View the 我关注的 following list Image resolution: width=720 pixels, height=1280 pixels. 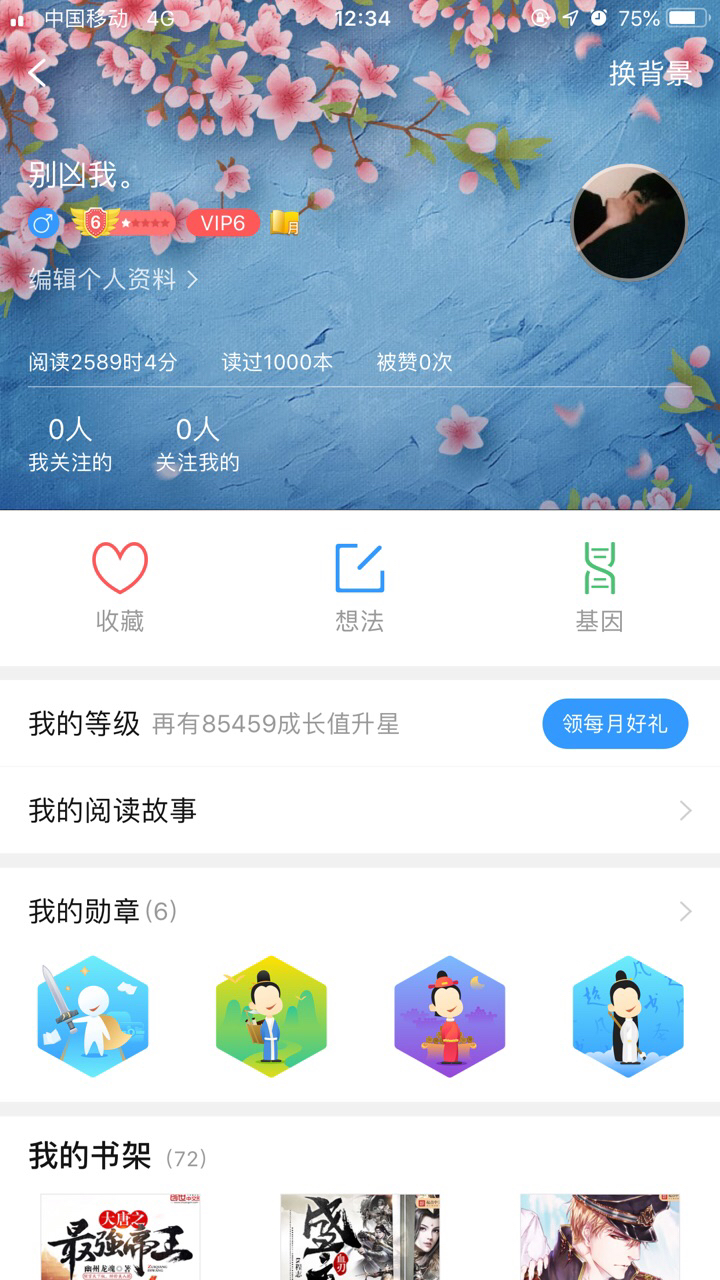70,445
